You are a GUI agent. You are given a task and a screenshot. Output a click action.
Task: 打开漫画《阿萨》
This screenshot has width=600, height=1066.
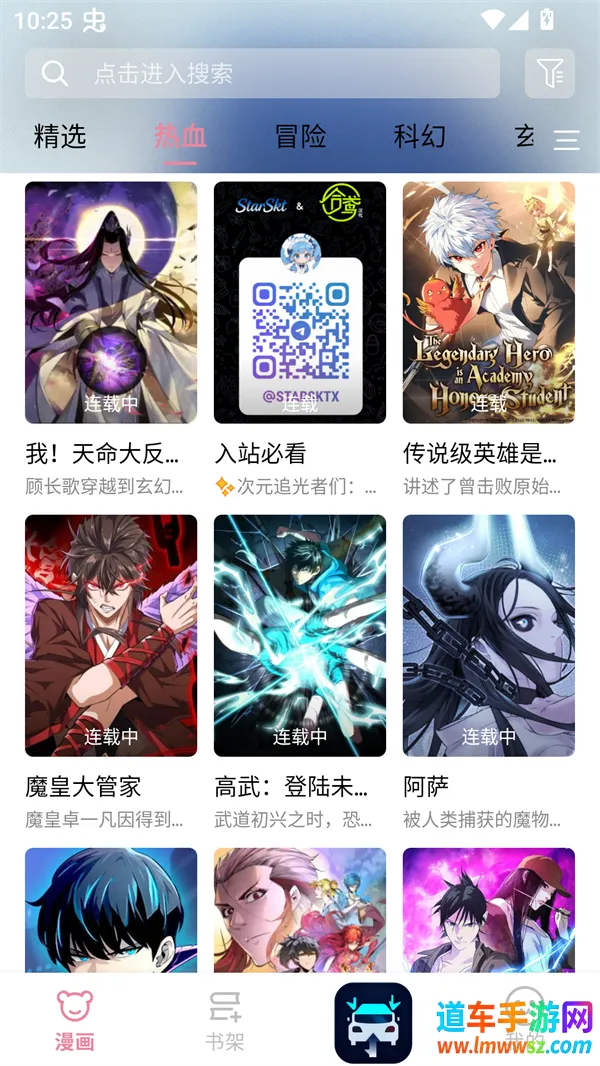[x=489, y=636]
